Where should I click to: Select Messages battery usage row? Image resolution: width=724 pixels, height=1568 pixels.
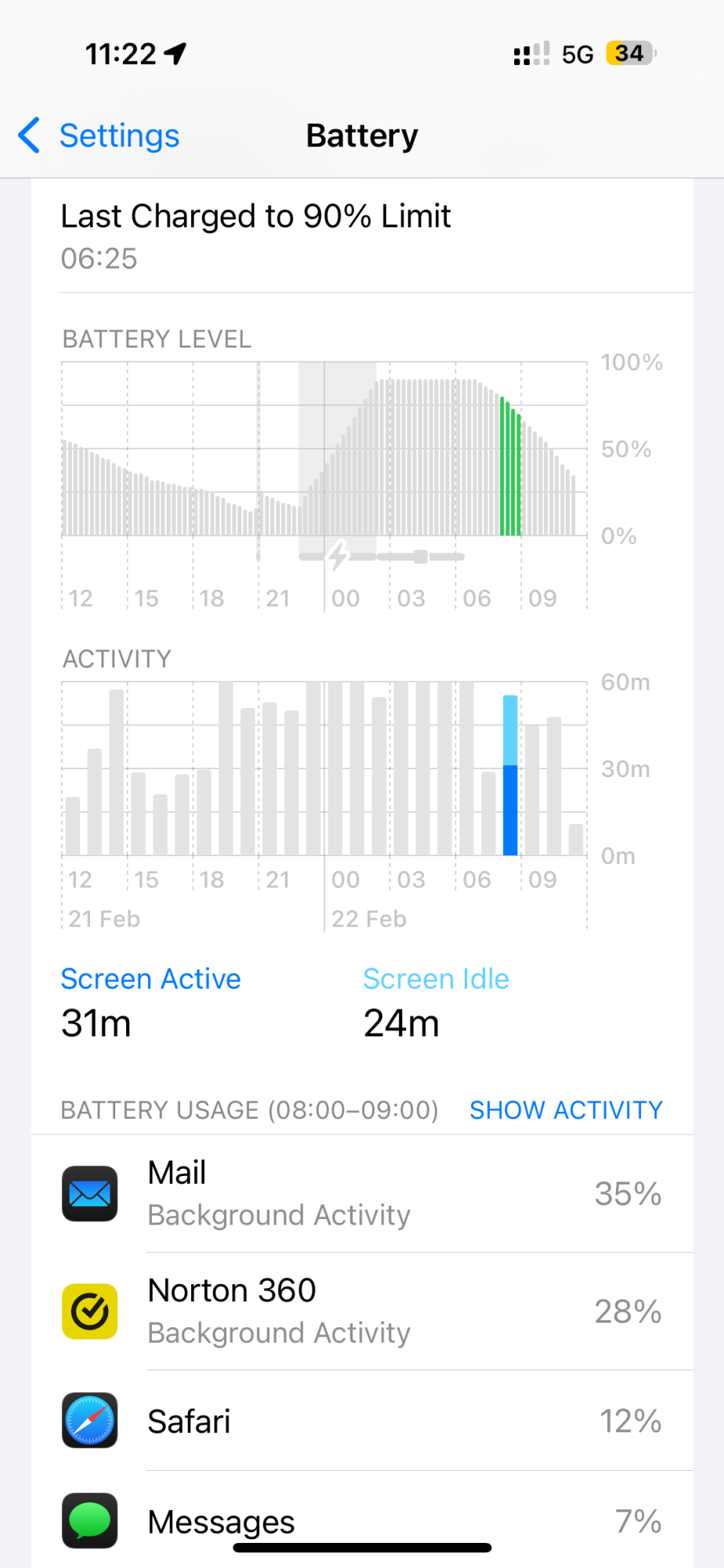pyautogui.click(x=362, y=1520)
